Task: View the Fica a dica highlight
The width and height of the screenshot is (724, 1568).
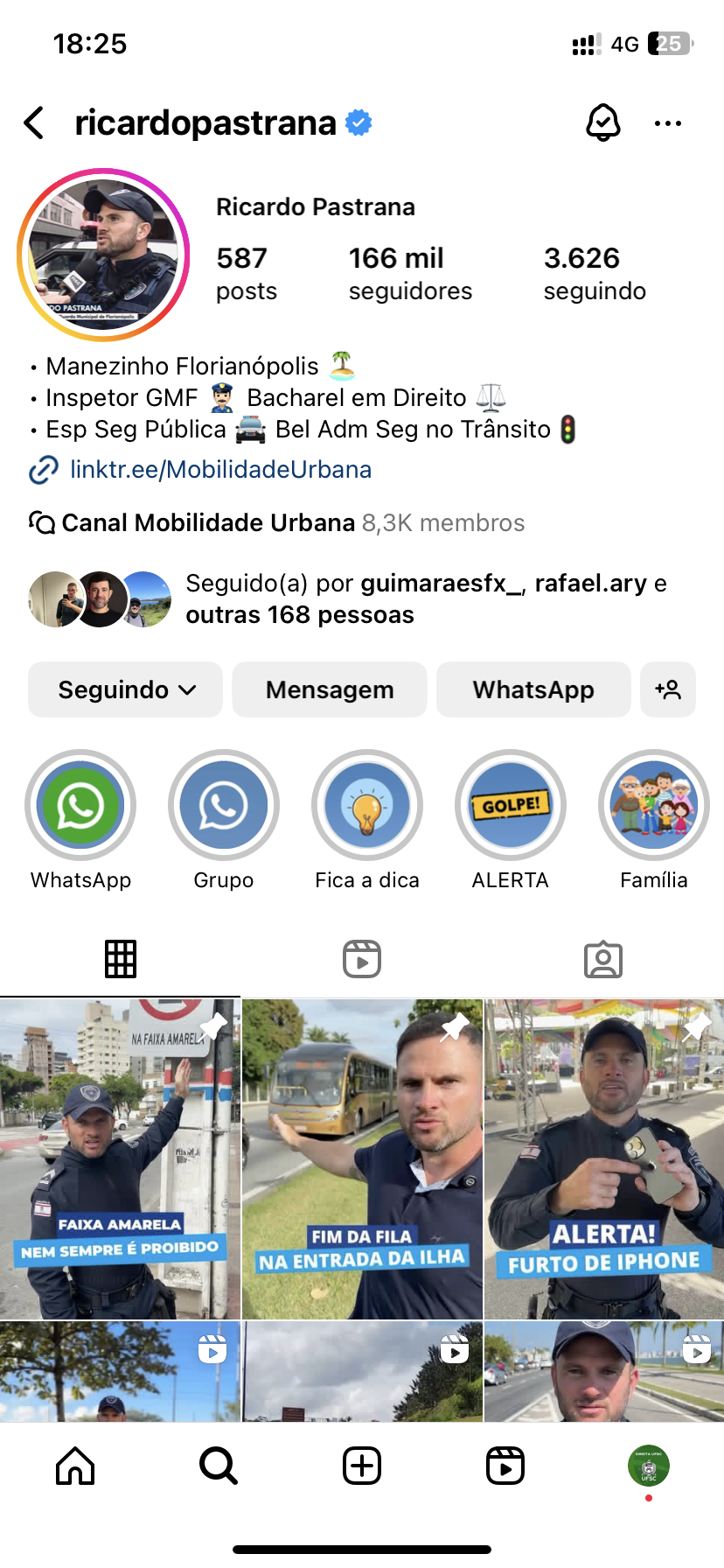Action: tap(367, 805)
